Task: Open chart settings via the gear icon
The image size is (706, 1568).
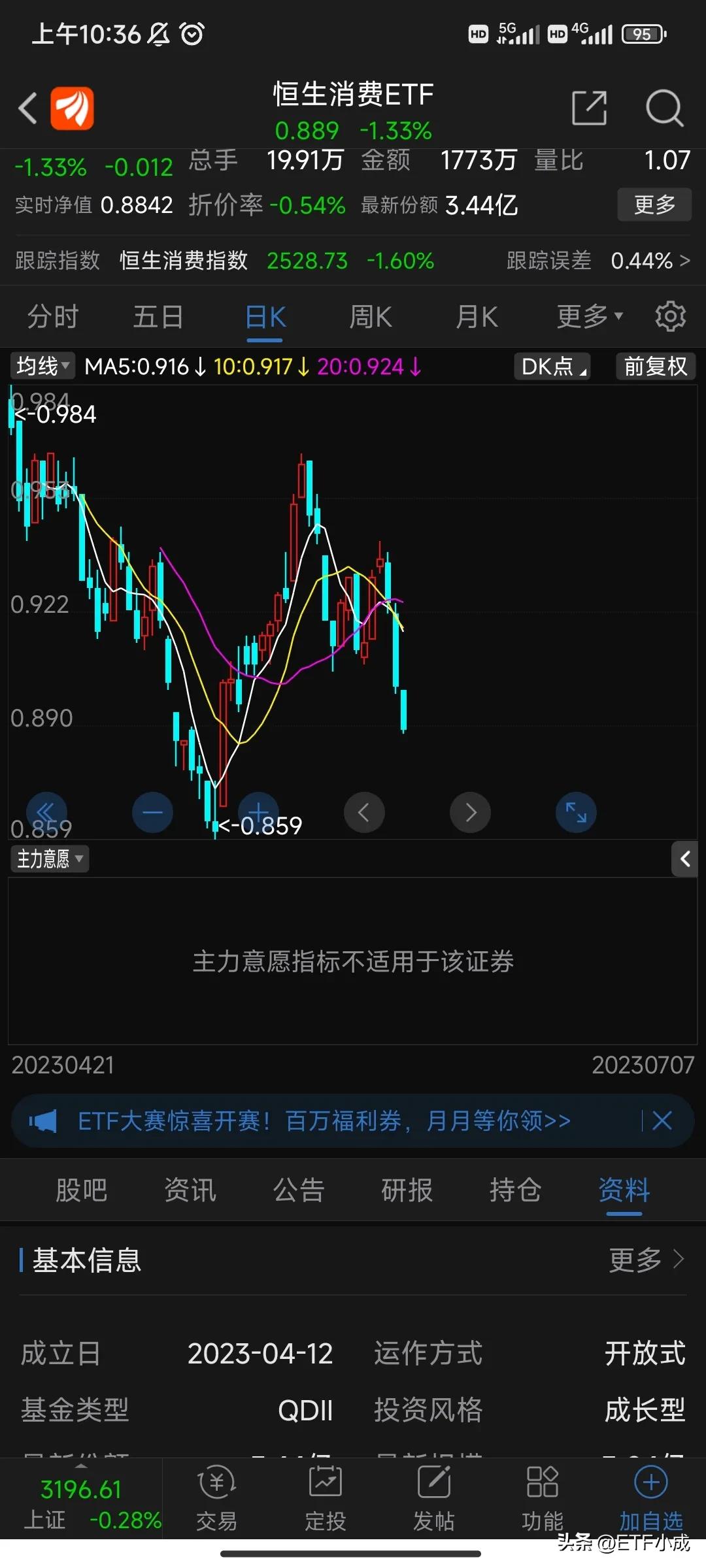Action: [x=669, y=316]
